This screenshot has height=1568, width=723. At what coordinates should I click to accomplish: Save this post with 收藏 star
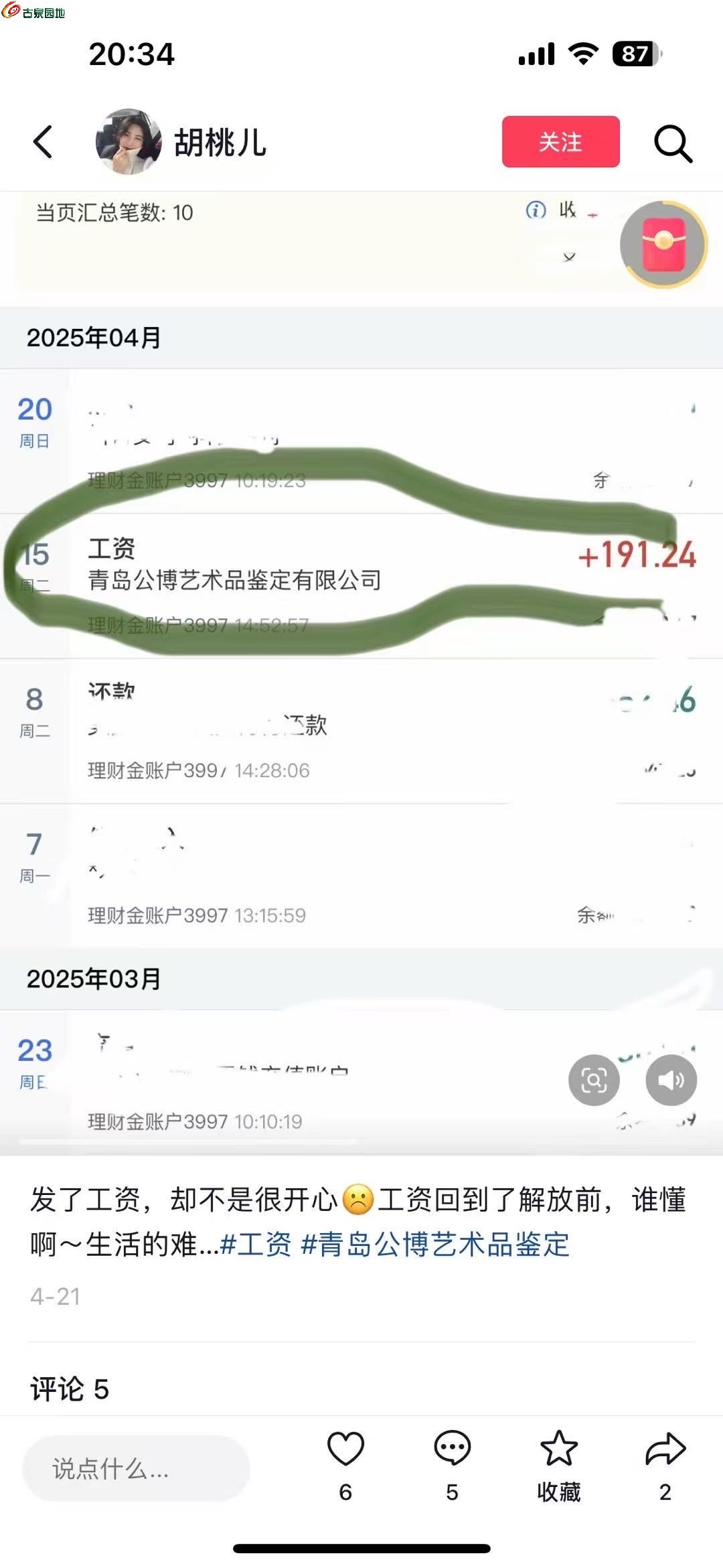point(558,1448)
